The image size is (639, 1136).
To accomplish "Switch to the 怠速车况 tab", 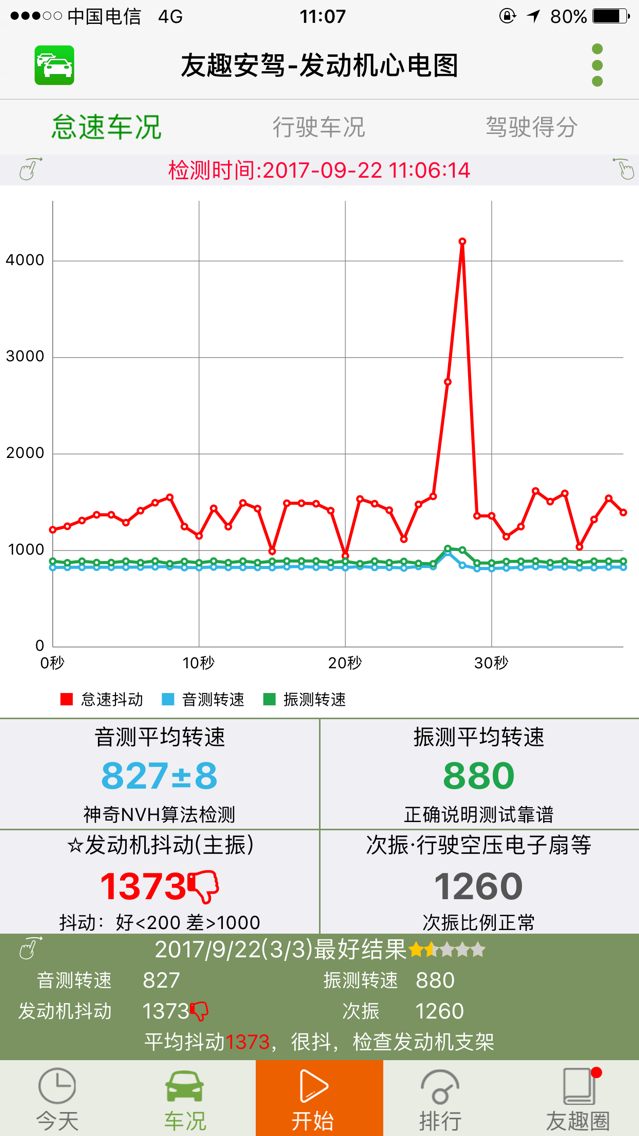I will [106, 127].
